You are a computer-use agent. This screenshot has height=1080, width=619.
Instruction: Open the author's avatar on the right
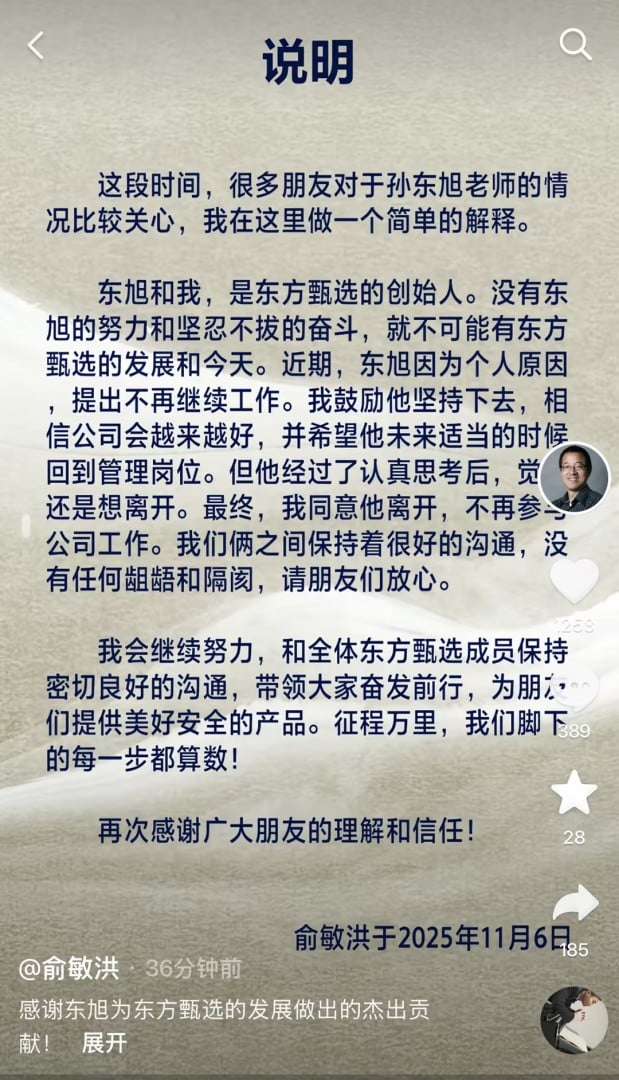pos(574,477)
